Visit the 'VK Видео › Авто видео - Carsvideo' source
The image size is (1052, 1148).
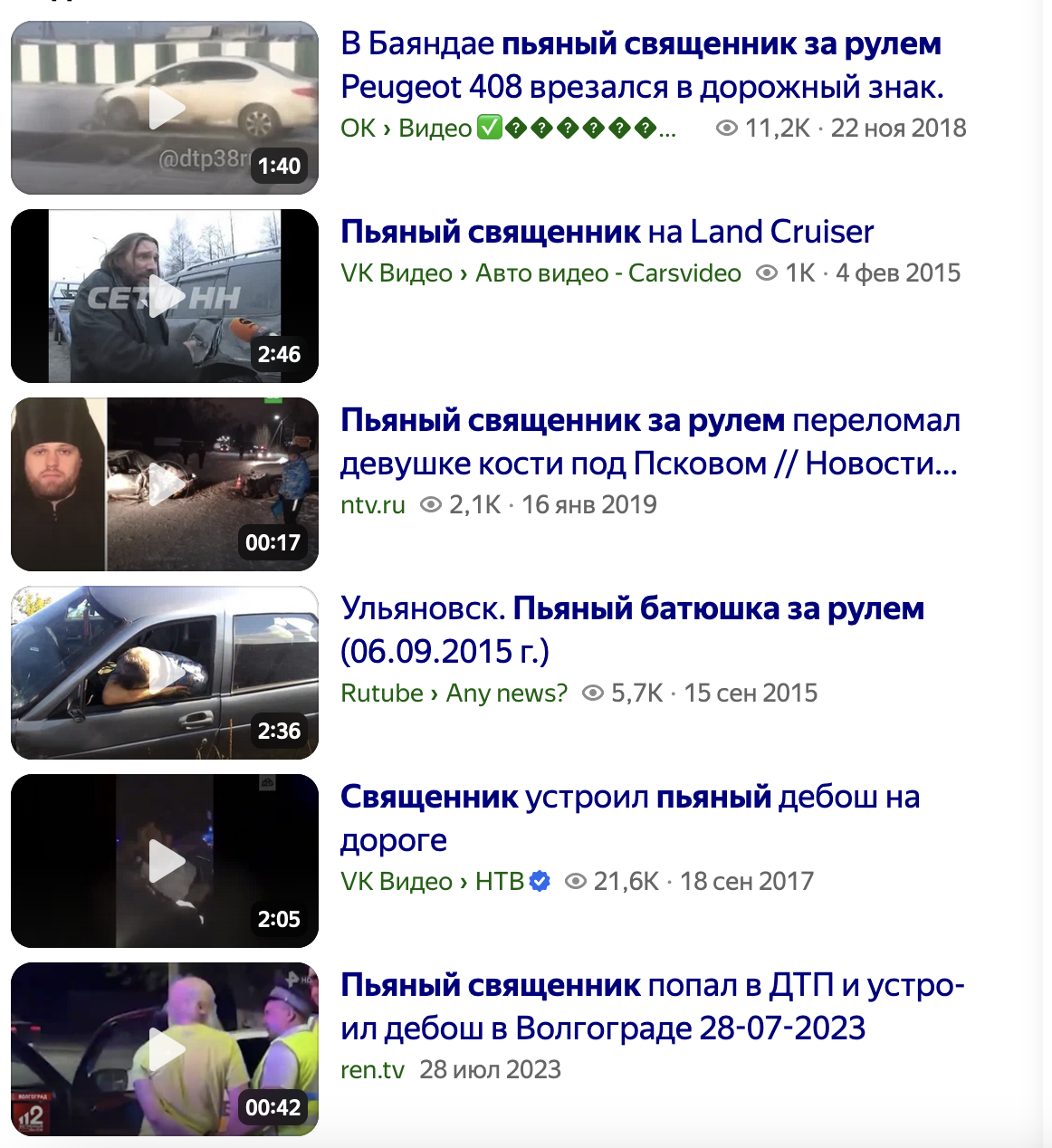(x=540, y=273)
